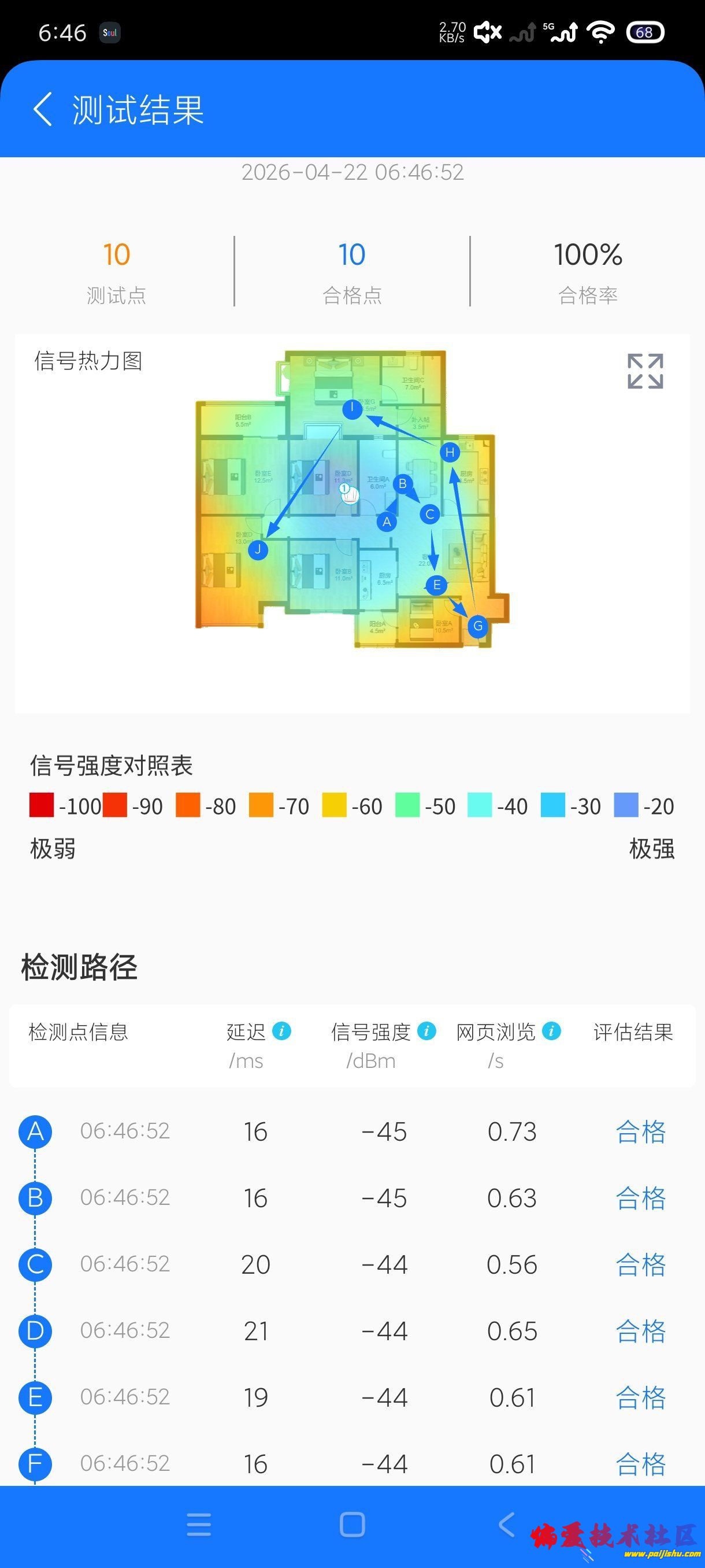The image size is (705, 1568).
Task: Go back from the 测试结果 page
Action: tap(43, 110)
